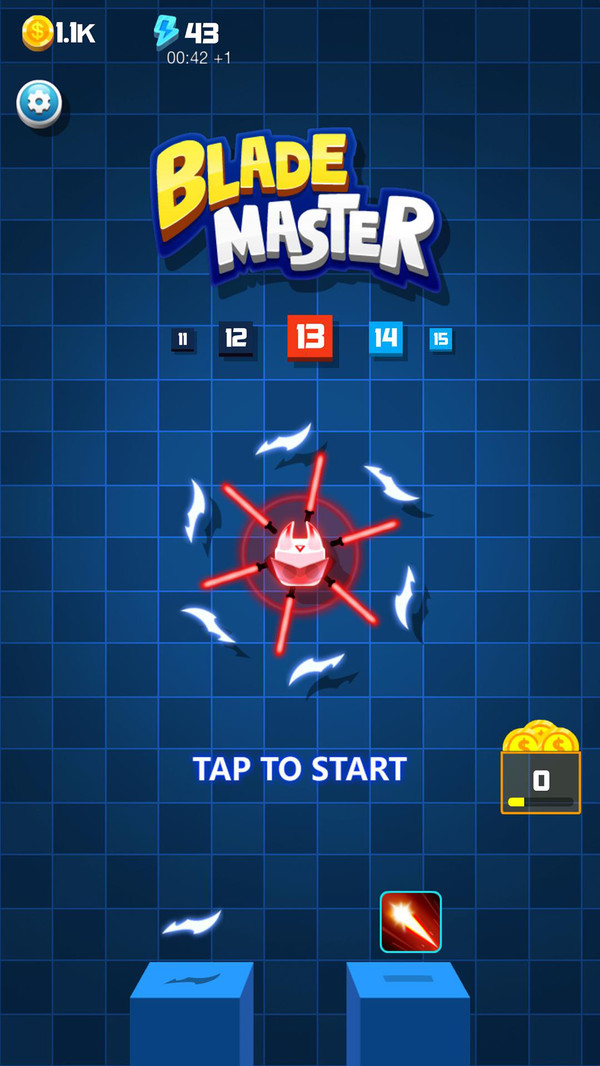The width and height of the screenshot is (600, 1066).
Task: Tap the white blade above left pedestal
Action: coord(192,922)
